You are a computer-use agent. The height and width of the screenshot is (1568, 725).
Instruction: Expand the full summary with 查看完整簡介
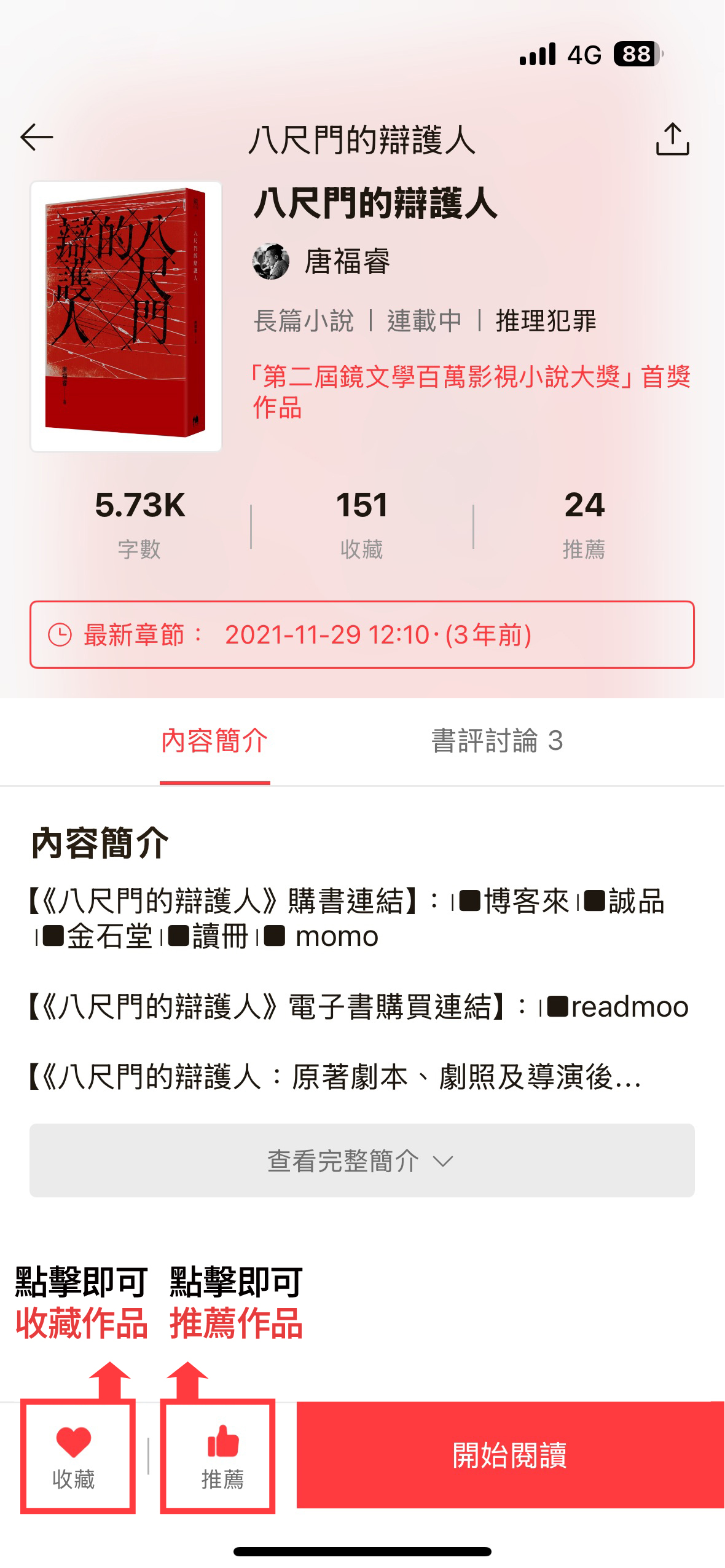(362, 1160)
